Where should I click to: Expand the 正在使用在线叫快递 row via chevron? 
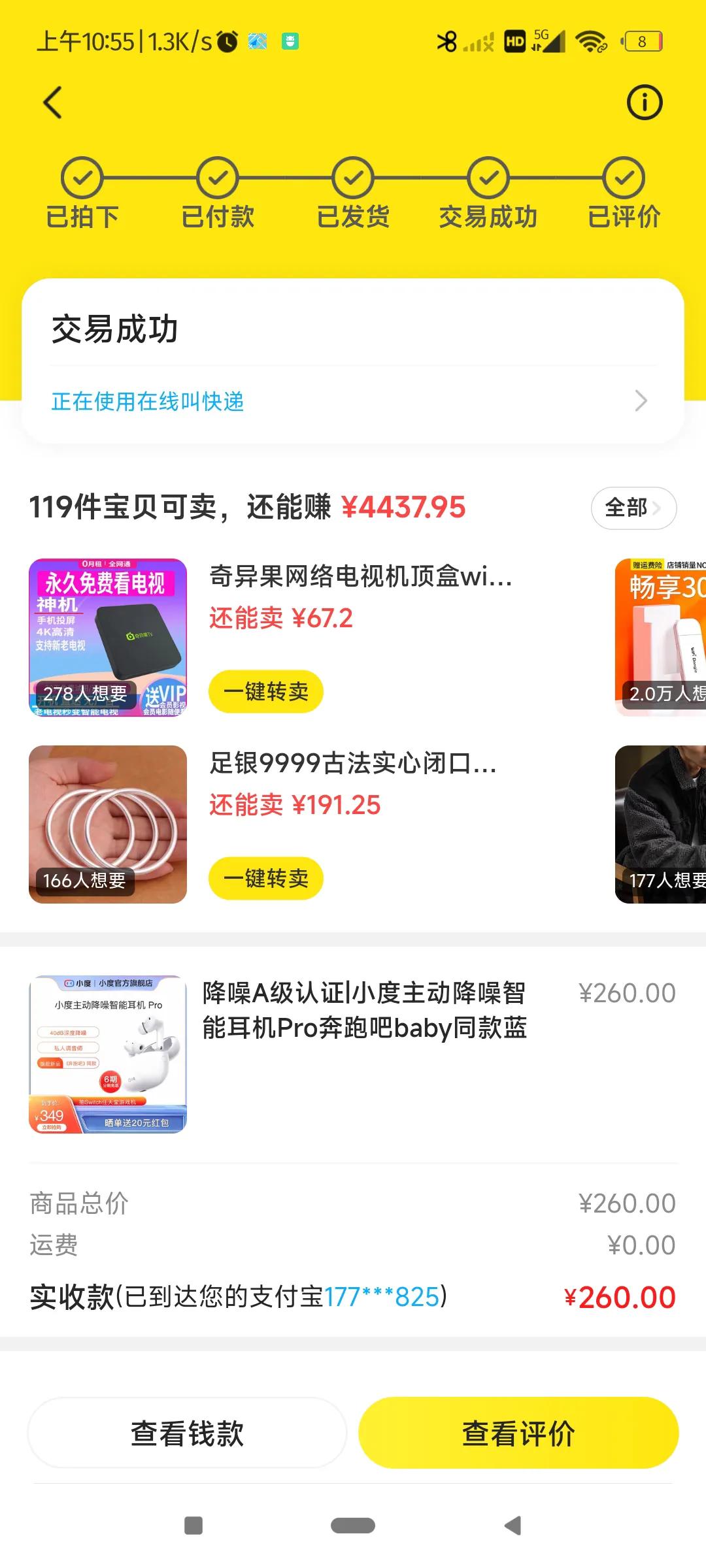coord(641,401)
